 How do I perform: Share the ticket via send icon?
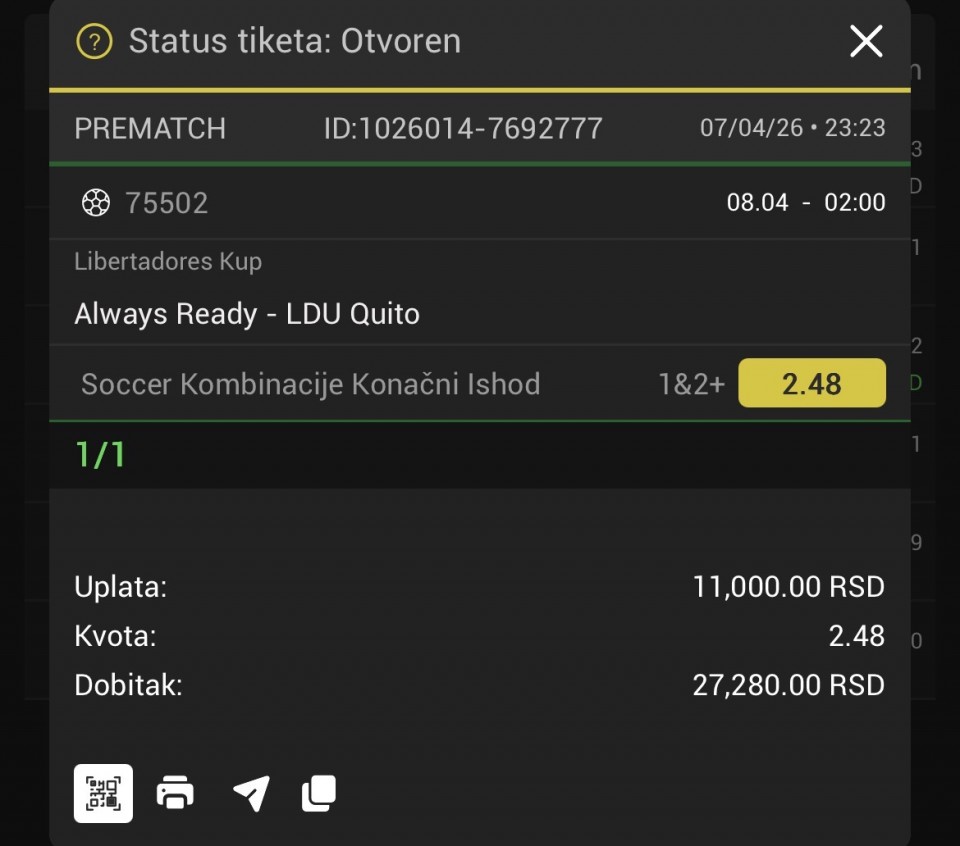[x=251, y=793]
